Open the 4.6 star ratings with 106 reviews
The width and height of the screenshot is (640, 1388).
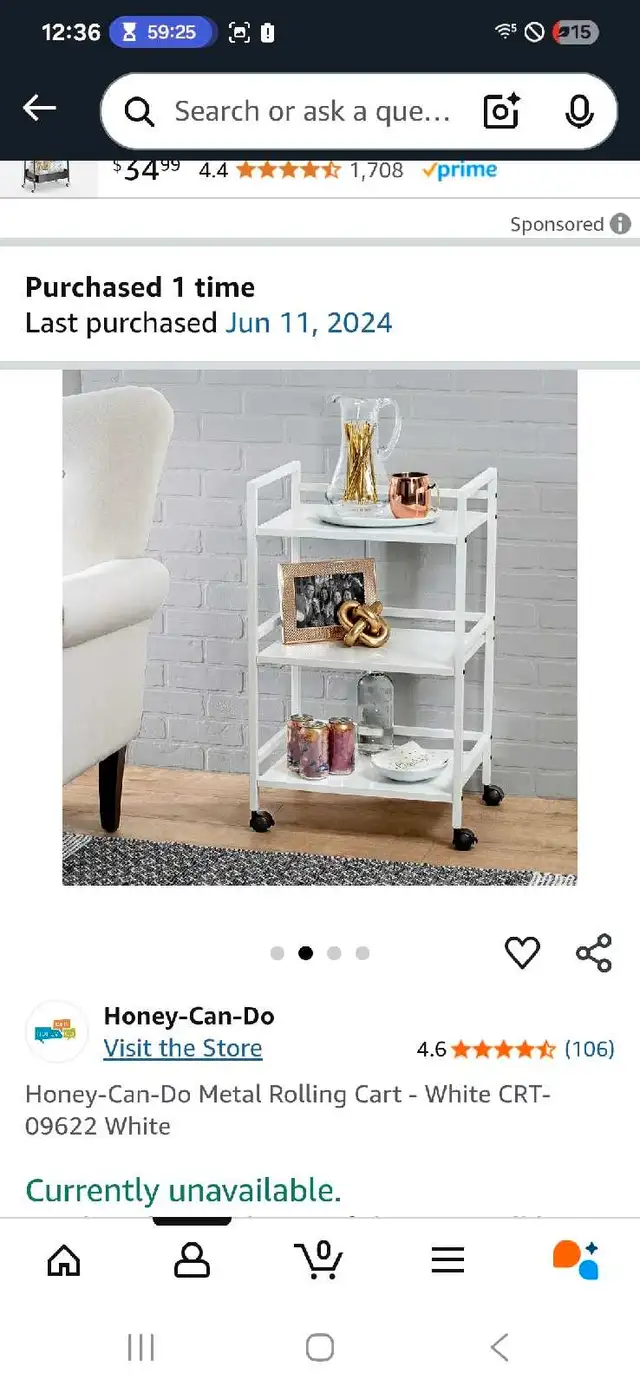[x=515, y=1049]
